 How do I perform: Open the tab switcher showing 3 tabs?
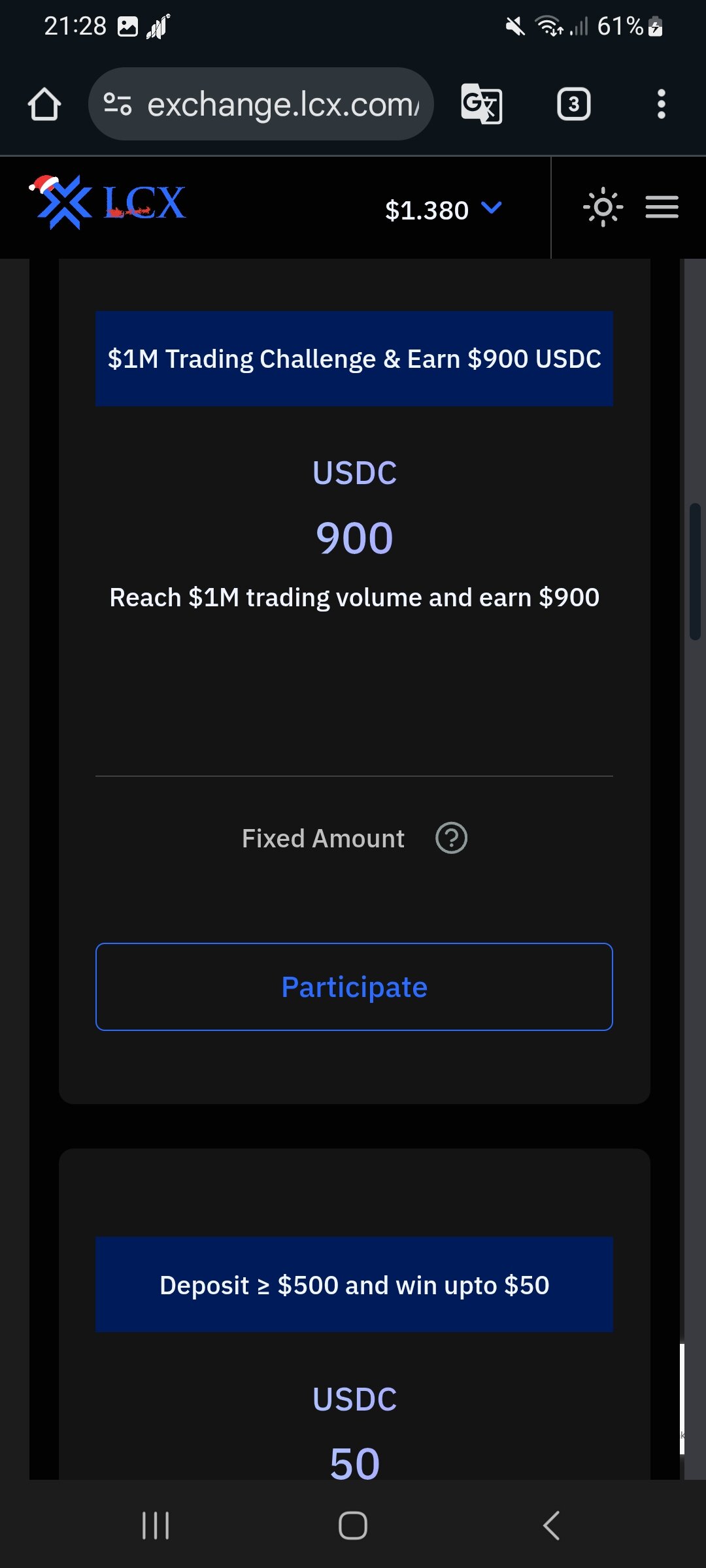[573, 104]
